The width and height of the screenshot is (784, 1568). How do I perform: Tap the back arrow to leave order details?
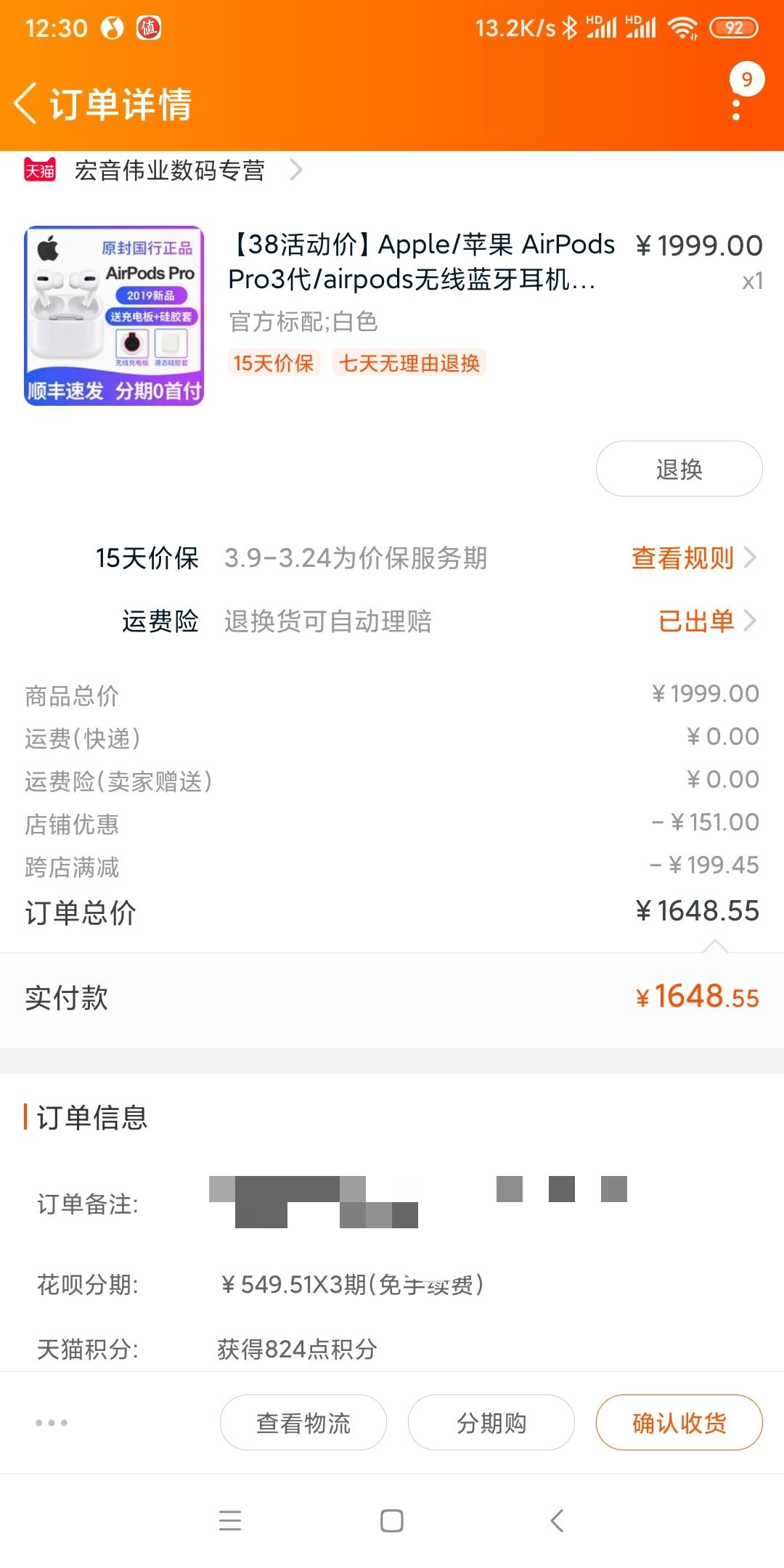tap(26, 105)
